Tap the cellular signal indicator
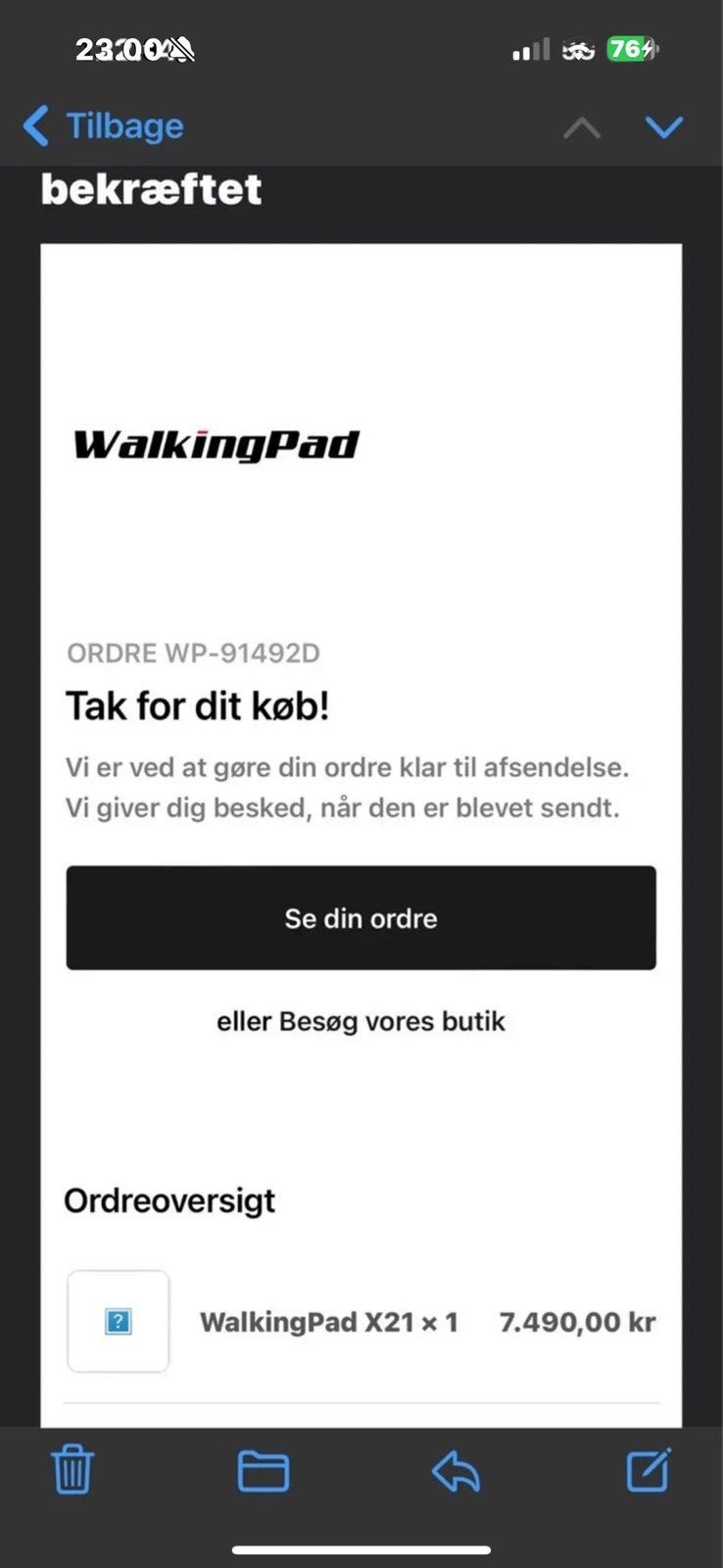 click(529, 47)
